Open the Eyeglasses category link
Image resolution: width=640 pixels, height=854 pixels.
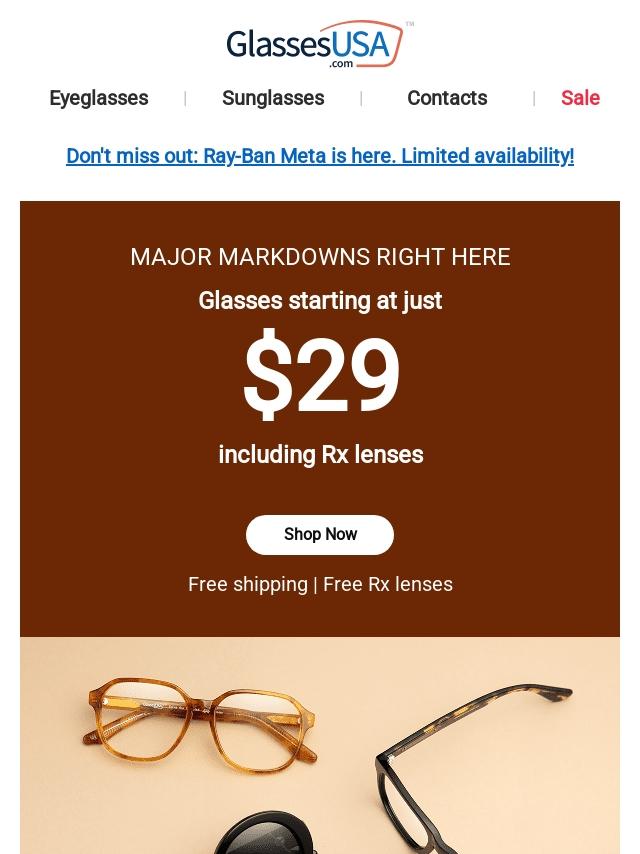coord(98,98)
